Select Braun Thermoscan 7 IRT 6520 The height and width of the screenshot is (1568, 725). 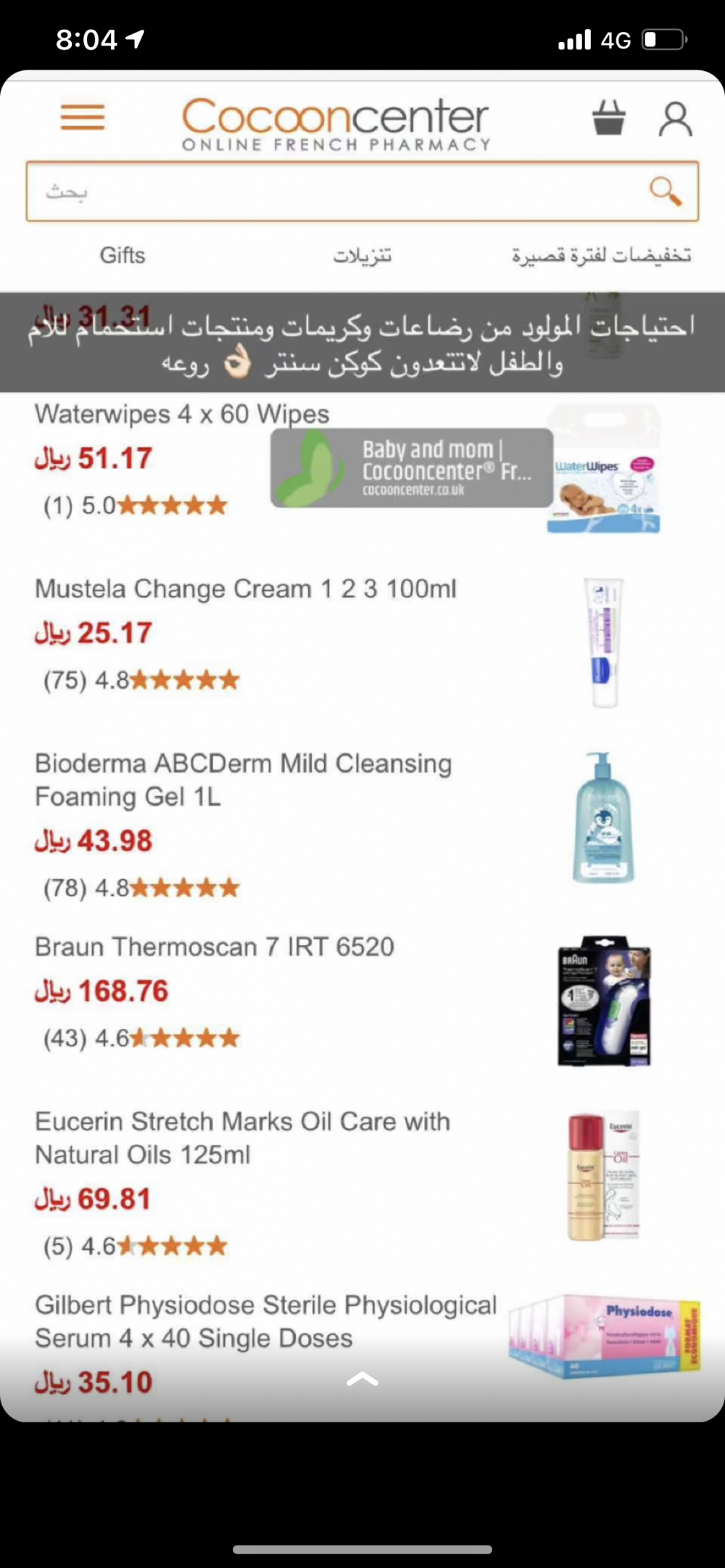point(215,947)
